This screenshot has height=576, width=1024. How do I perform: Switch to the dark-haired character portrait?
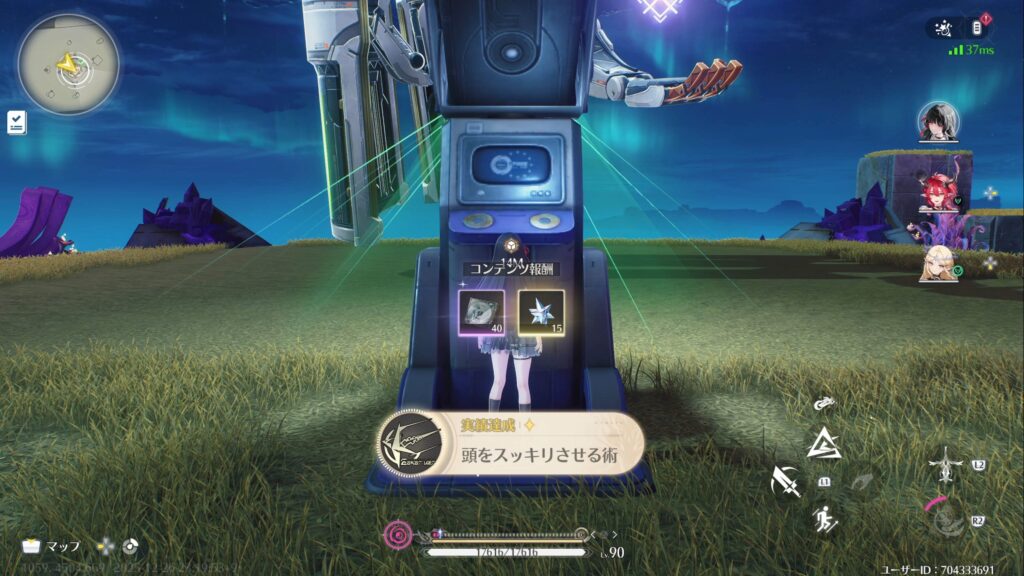pyautogui.click(x=937, y=123)
